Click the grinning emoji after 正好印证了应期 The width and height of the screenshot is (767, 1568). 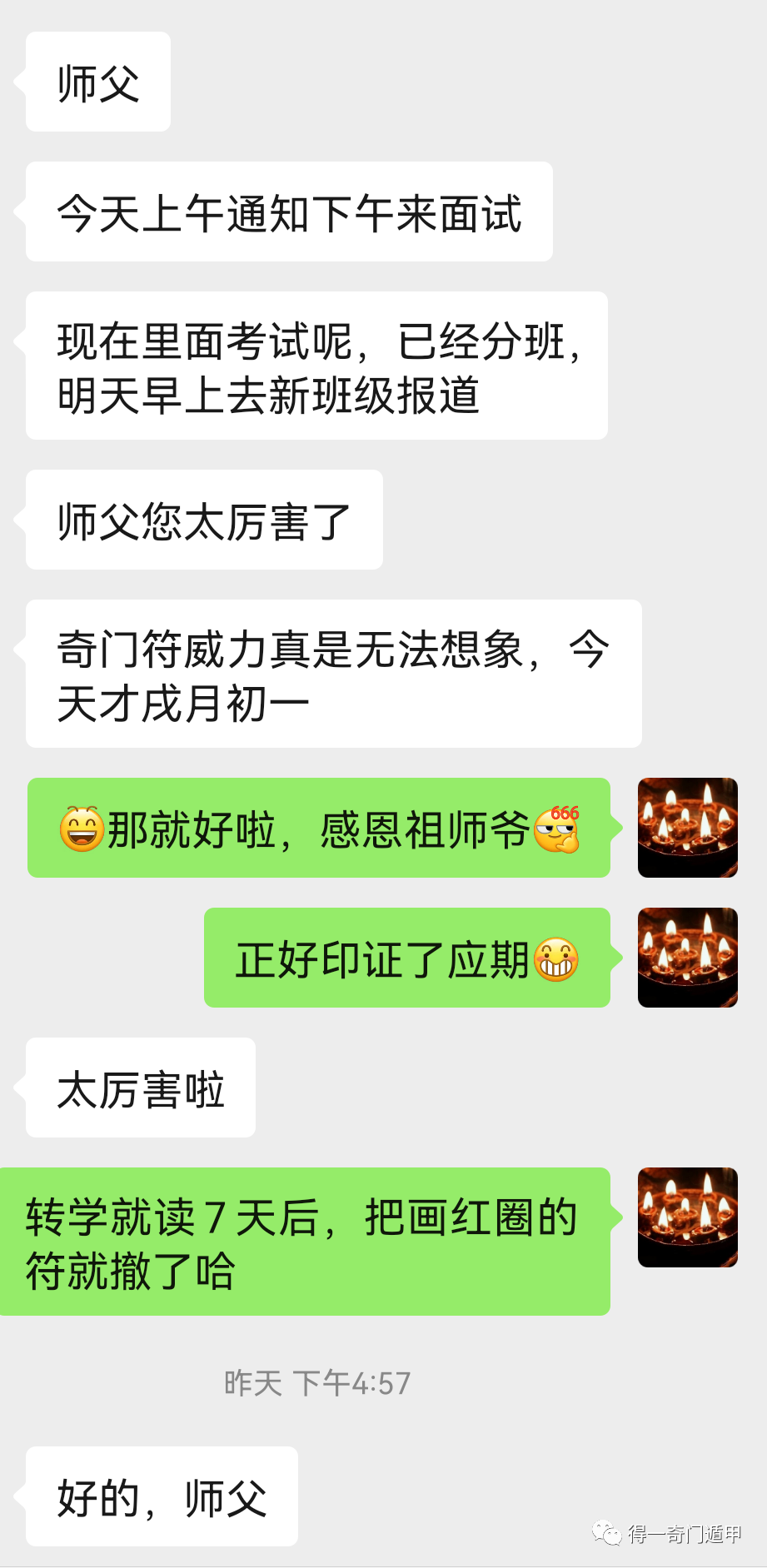point(555,958)
